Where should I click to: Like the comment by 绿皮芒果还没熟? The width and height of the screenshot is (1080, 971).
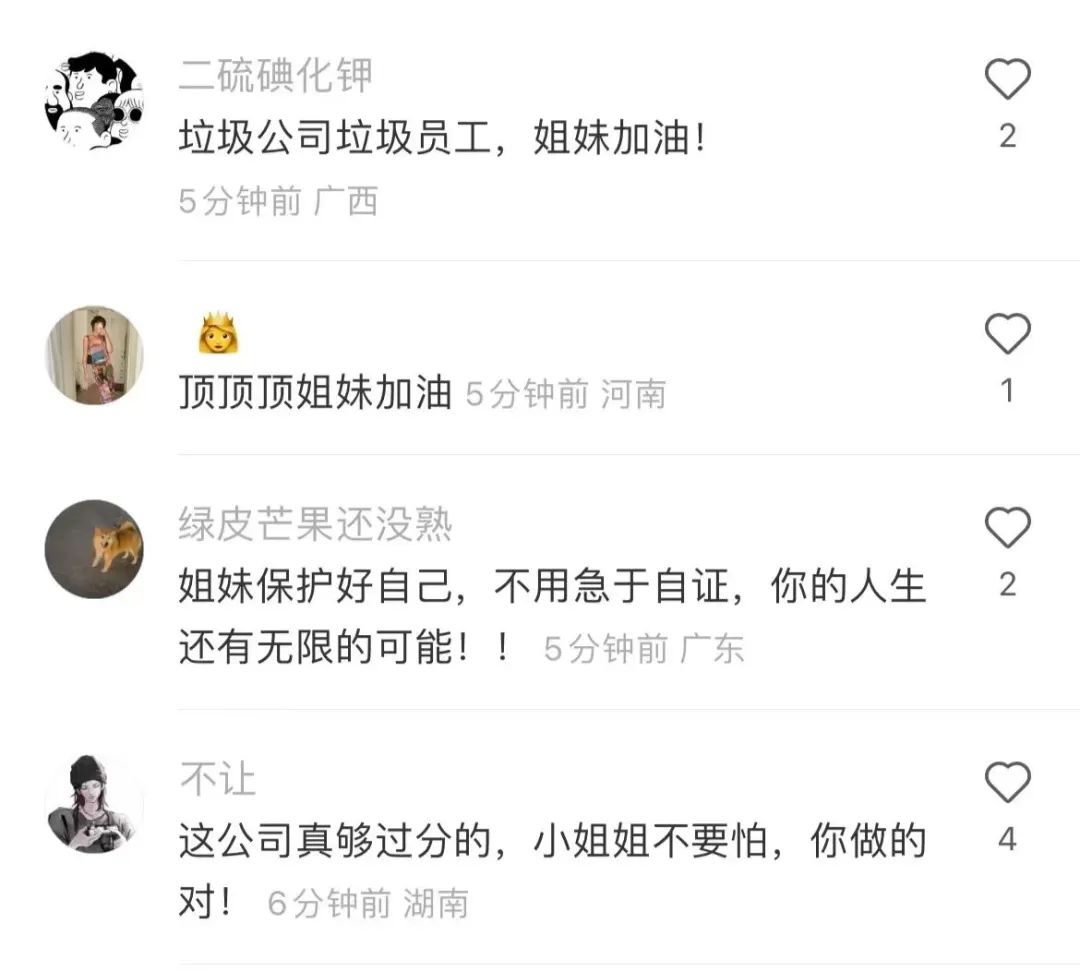tap(1007, 527)
